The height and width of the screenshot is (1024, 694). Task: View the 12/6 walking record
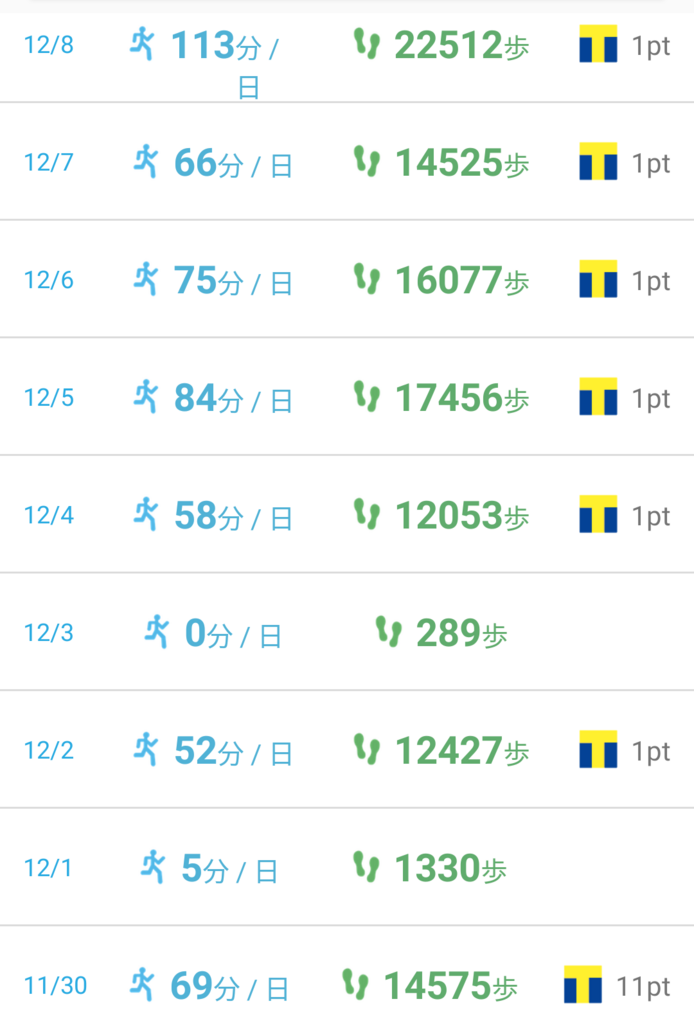pyautogui.click(x=347, y=280)
